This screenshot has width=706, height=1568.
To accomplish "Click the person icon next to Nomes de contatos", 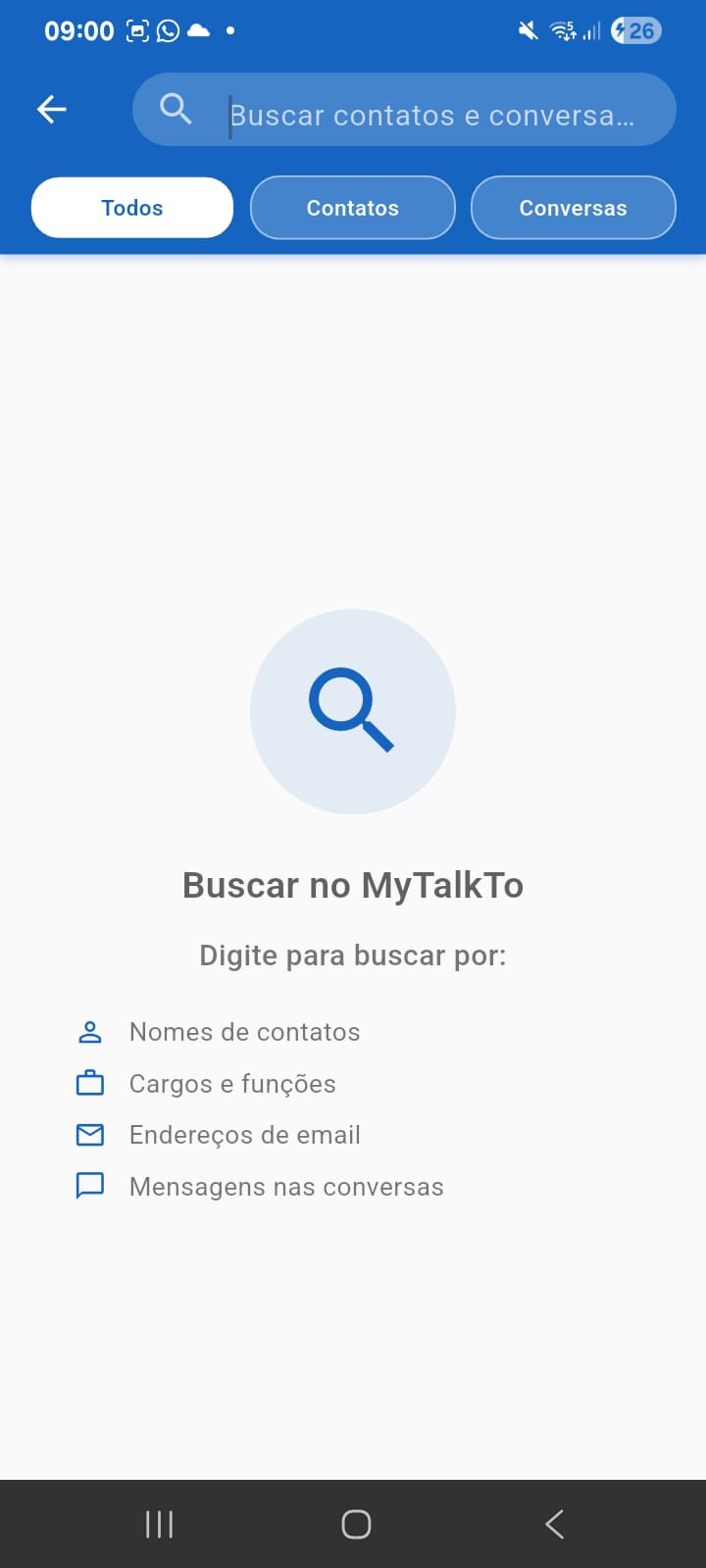I will click(89, 1031).
